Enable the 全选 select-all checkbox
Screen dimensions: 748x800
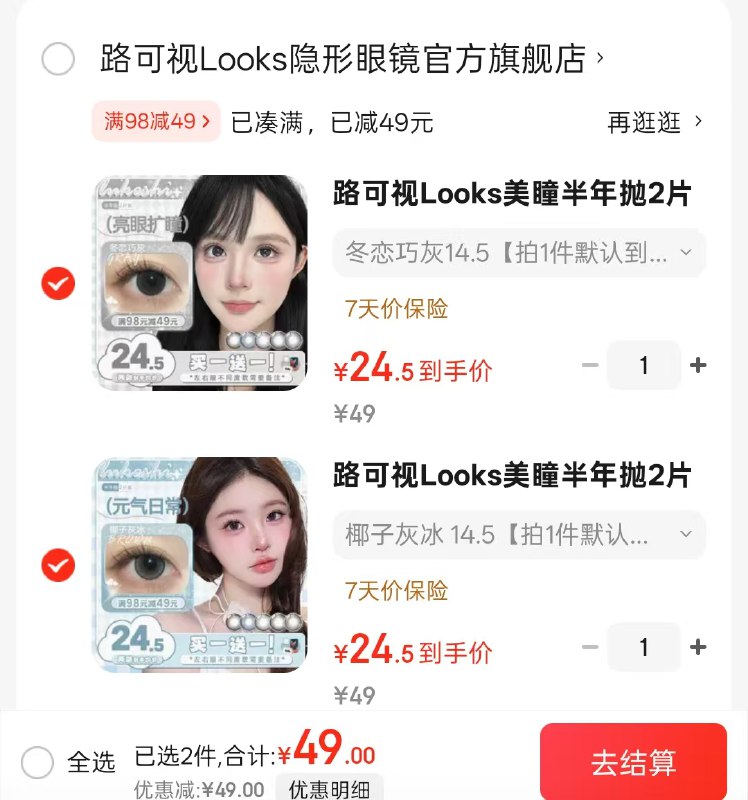(36, 763)
